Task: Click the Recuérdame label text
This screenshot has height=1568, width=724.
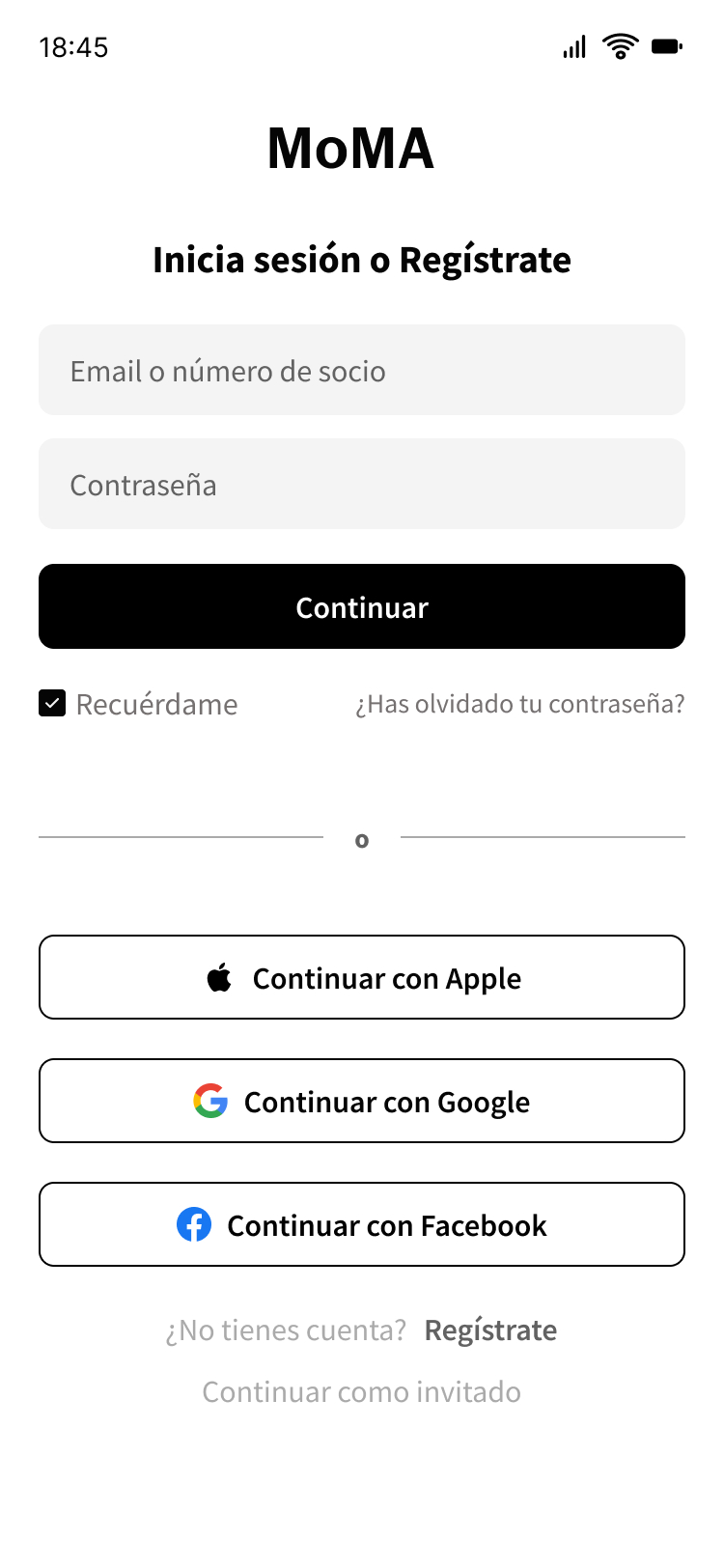Action: pyautogui.click(x=156, y=704)
